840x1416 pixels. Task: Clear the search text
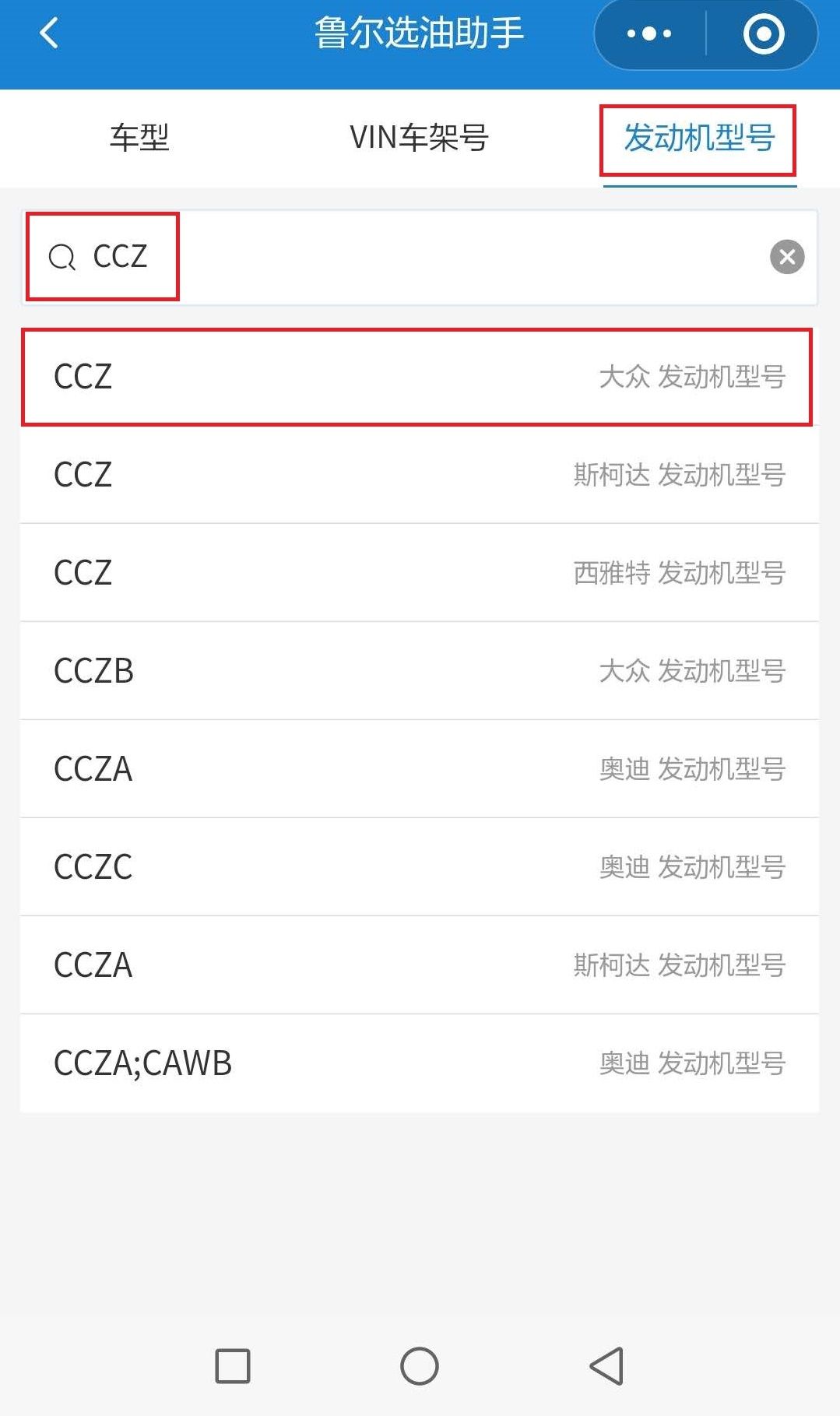[787, 257]
